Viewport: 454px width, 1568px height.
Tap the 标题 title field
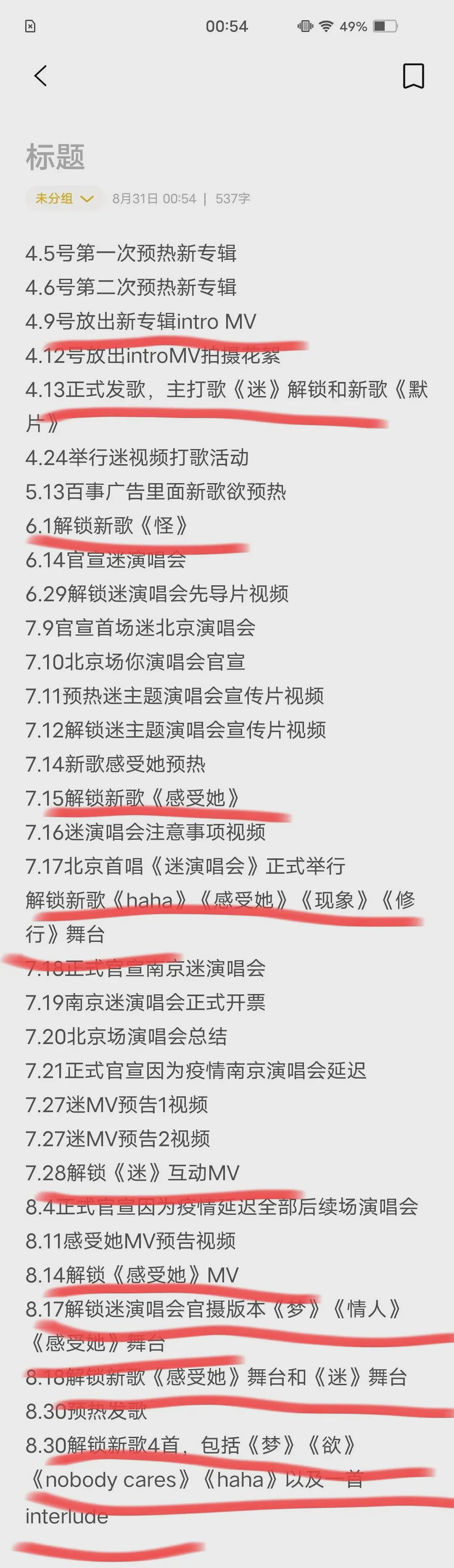point(55,157)
